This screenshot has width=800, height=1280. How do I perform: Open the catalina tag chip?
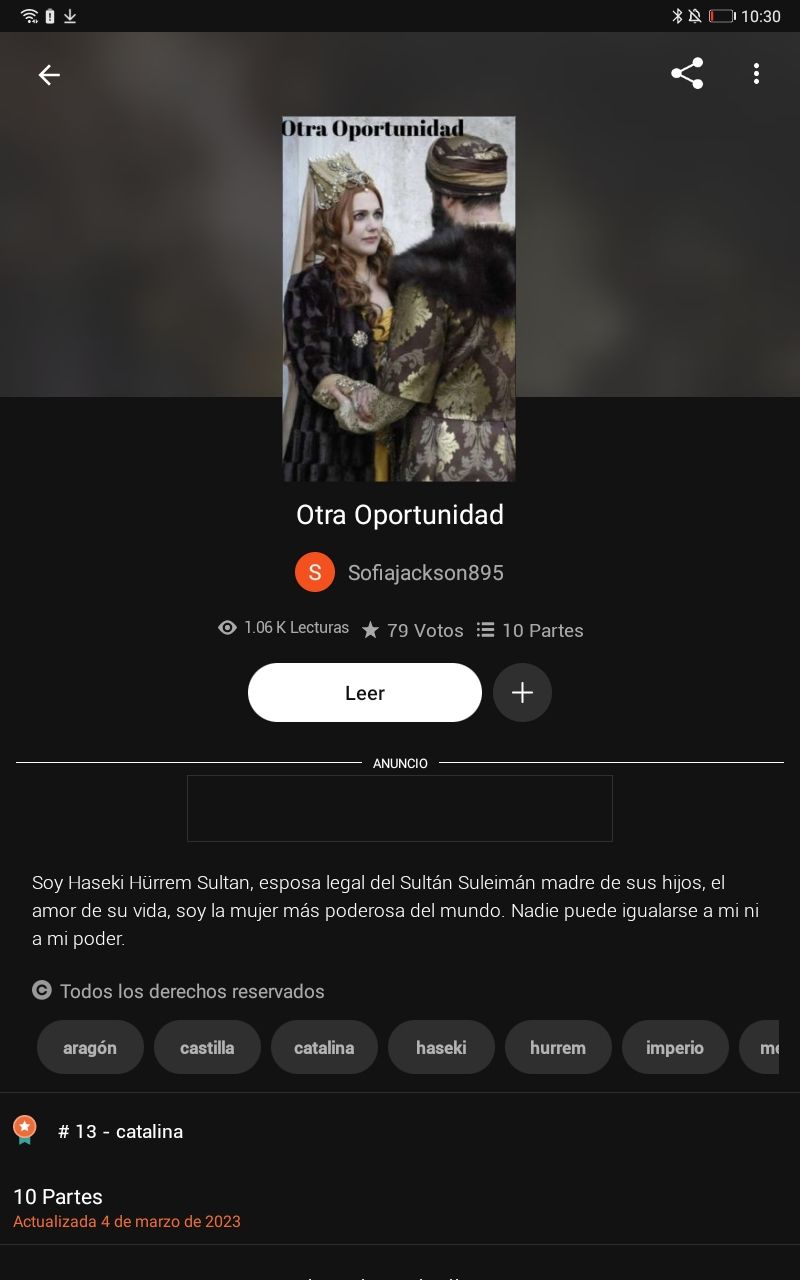324,1047
